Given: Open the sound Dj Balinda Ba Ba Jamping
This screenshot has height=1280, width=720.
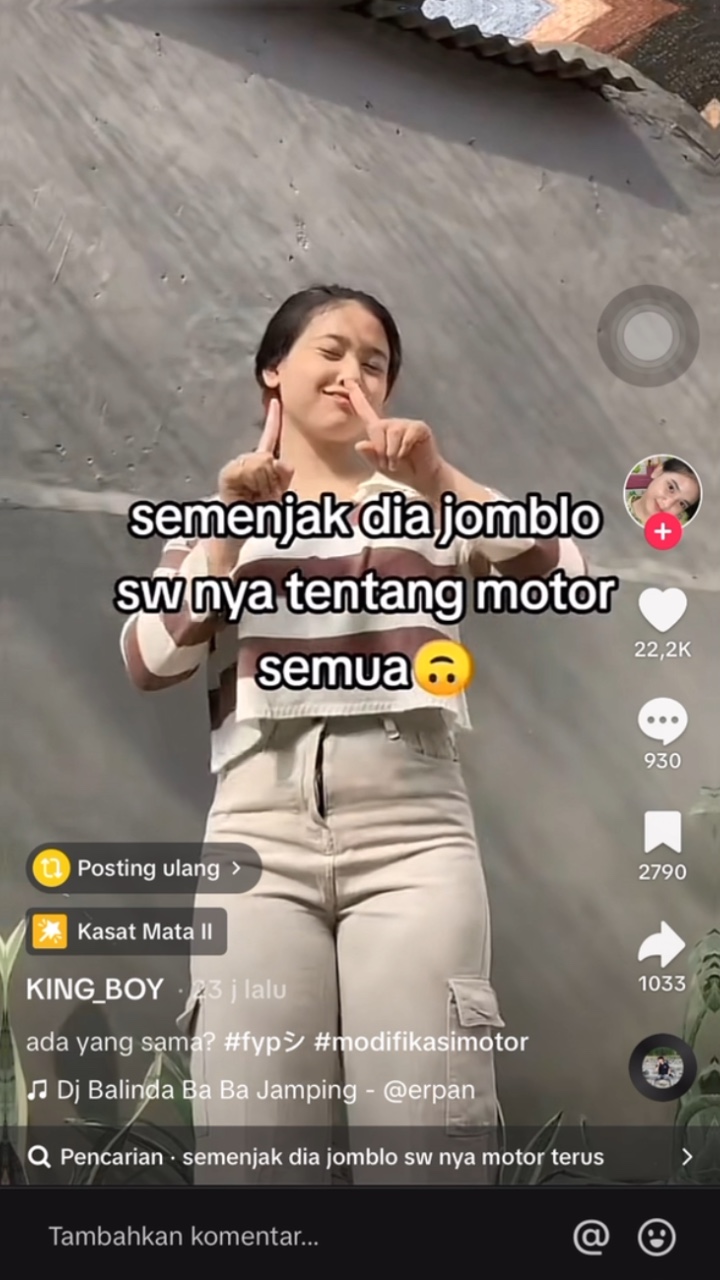Looking at the screenshot, I should pyautogui.click(x=251, y=1090).
